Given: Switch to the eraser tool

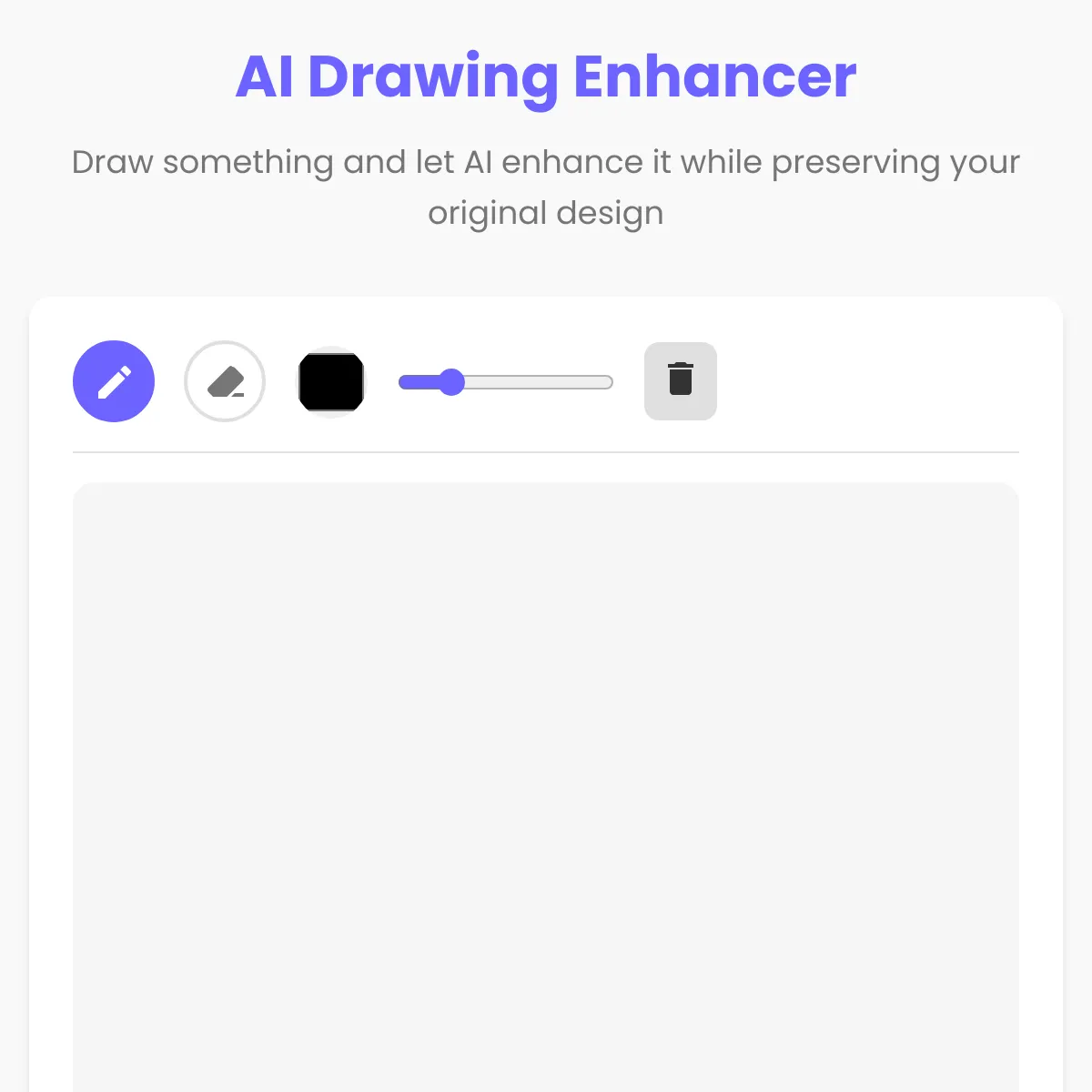Looking at the screenshot, I should (225, 381).
